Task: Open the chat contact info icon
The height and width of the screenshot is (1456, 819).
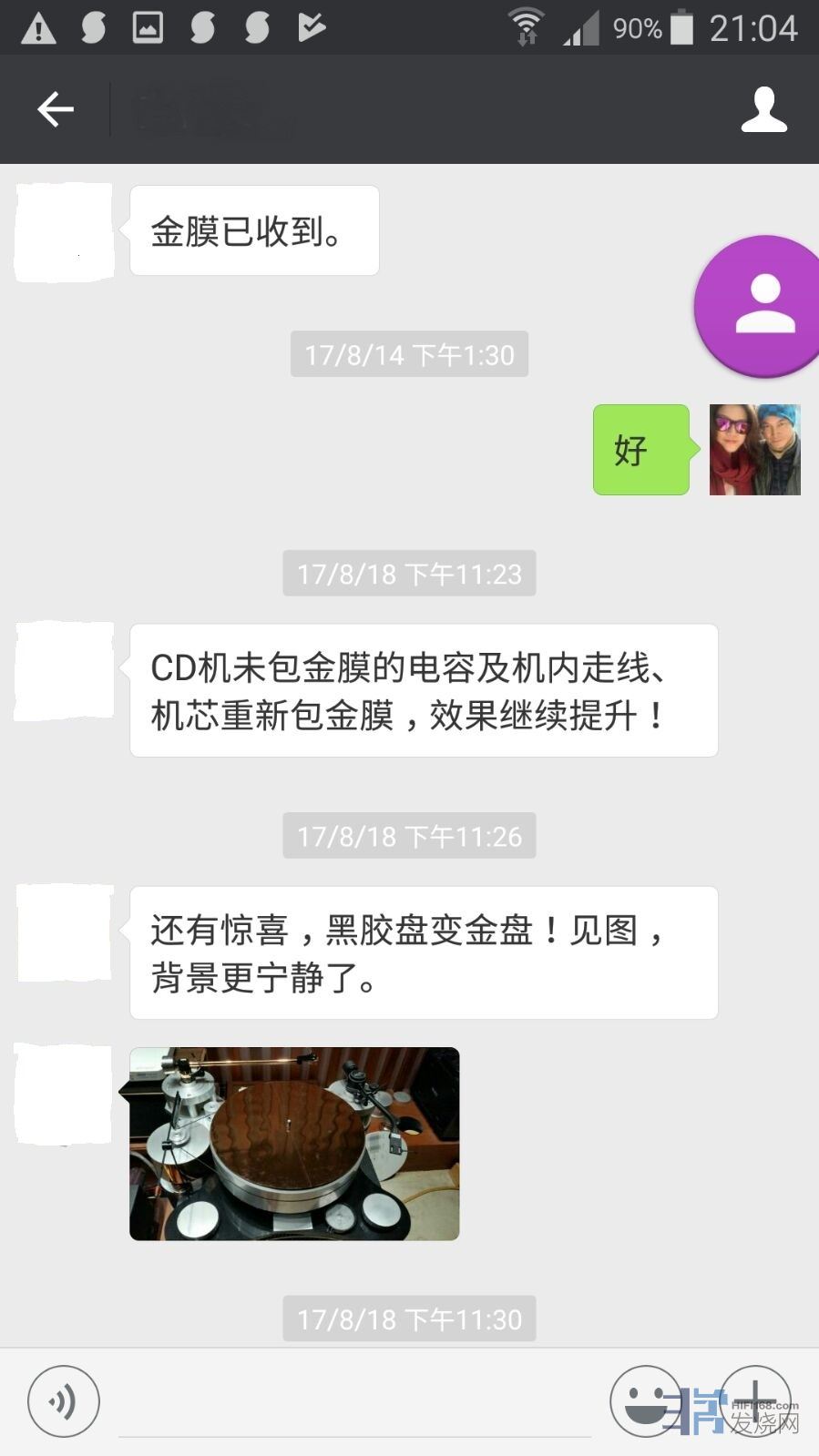Action: [763, 109]
